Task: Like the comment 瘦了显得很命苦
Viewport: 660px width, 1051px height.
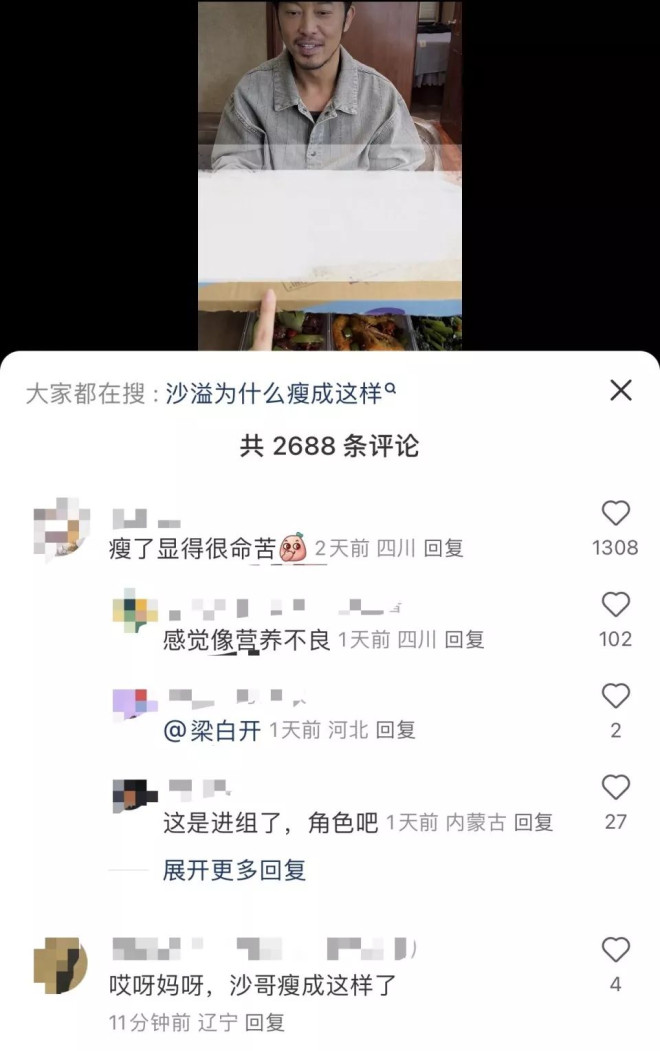Action: click(x=615, y=514)
